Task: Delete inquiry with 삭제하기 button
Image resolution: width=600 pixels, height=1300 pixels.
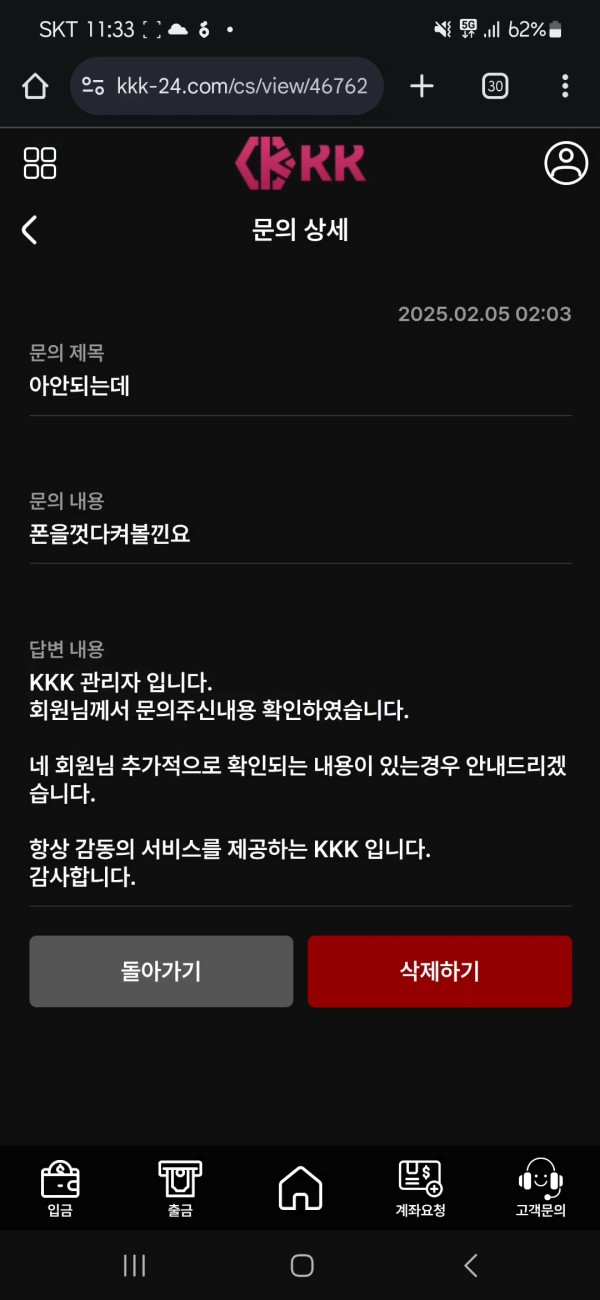Action: 440,971
